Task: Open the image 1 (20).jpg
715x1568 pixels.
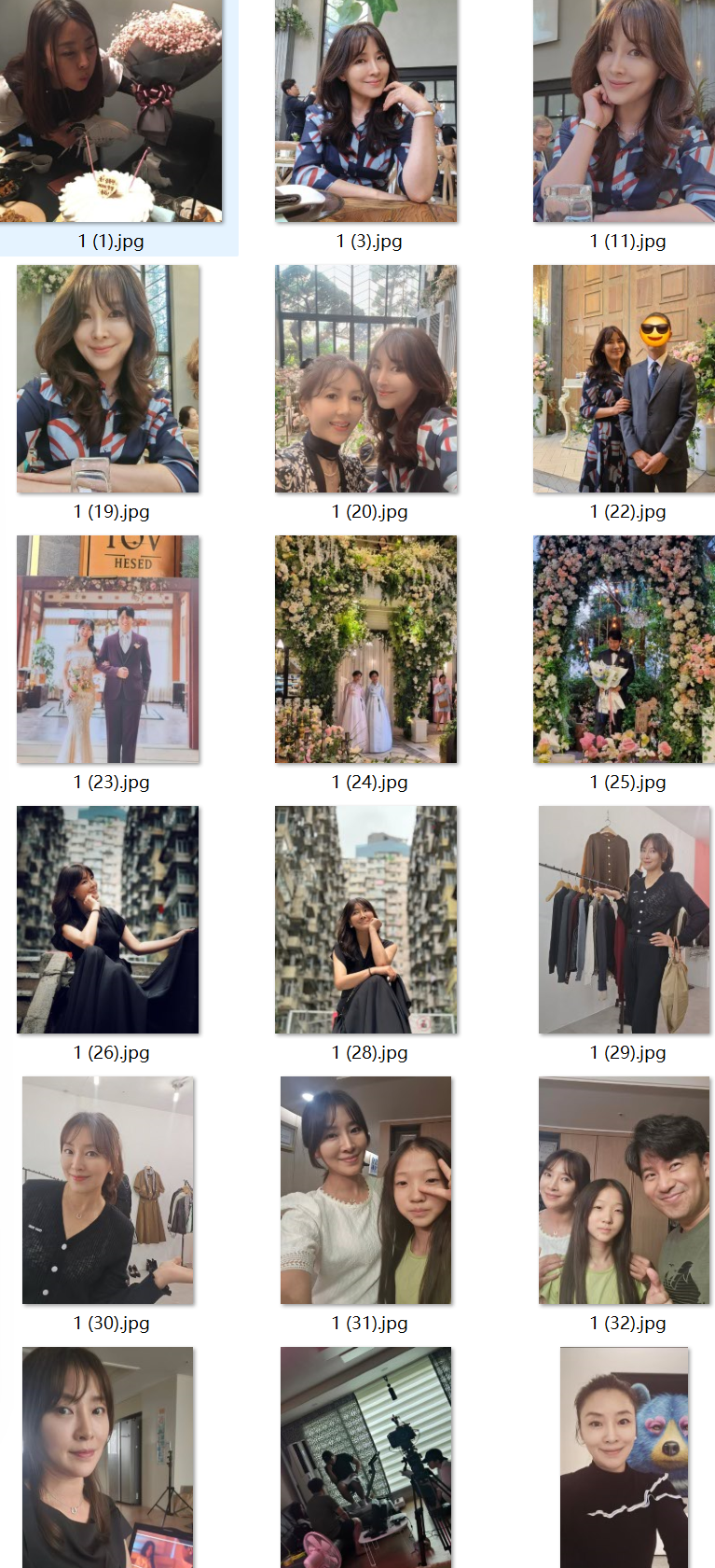Action: pyautogui.click(x=366, y=379)
